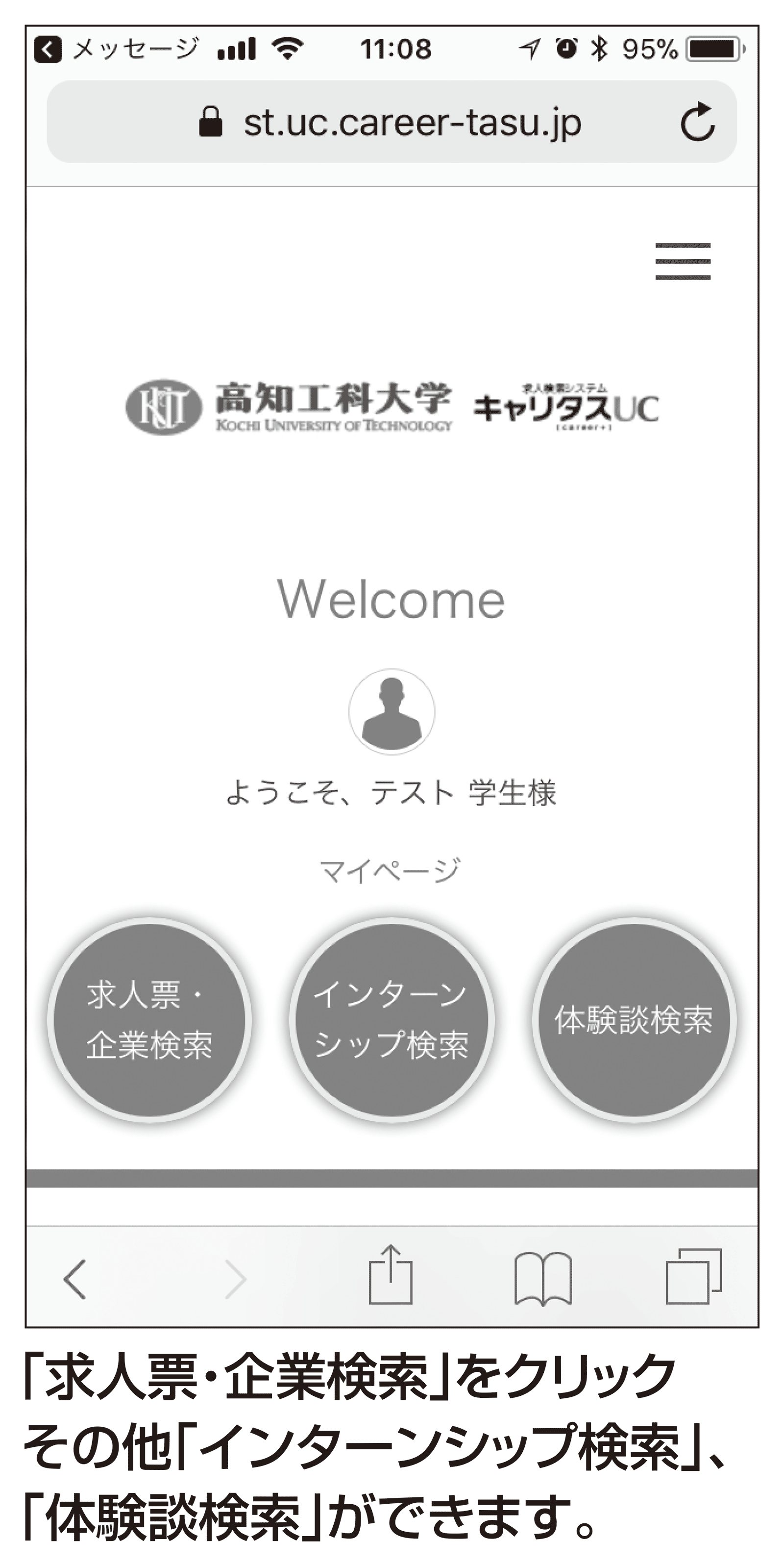
Task: Go to マイページ
Action: coord(390,870)
